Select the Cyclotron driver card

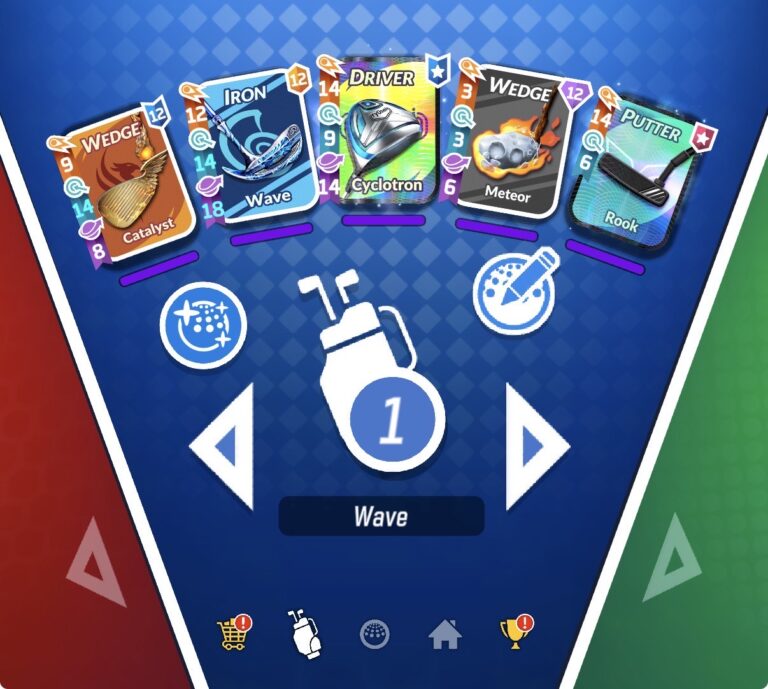(x=384, y=132)
